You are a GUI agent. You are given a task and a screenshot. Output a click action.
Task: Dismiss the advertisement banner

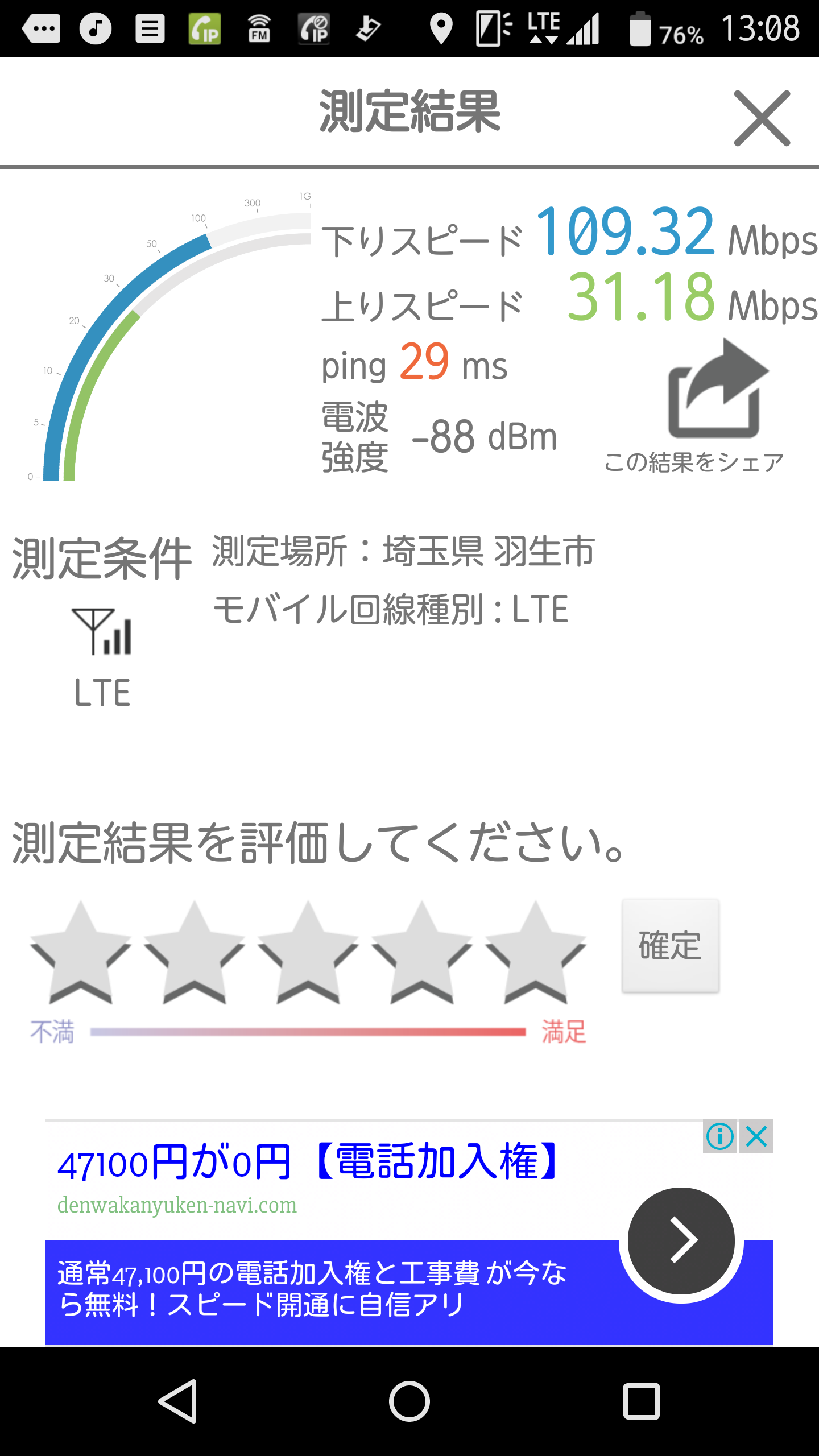point(756,1137)
